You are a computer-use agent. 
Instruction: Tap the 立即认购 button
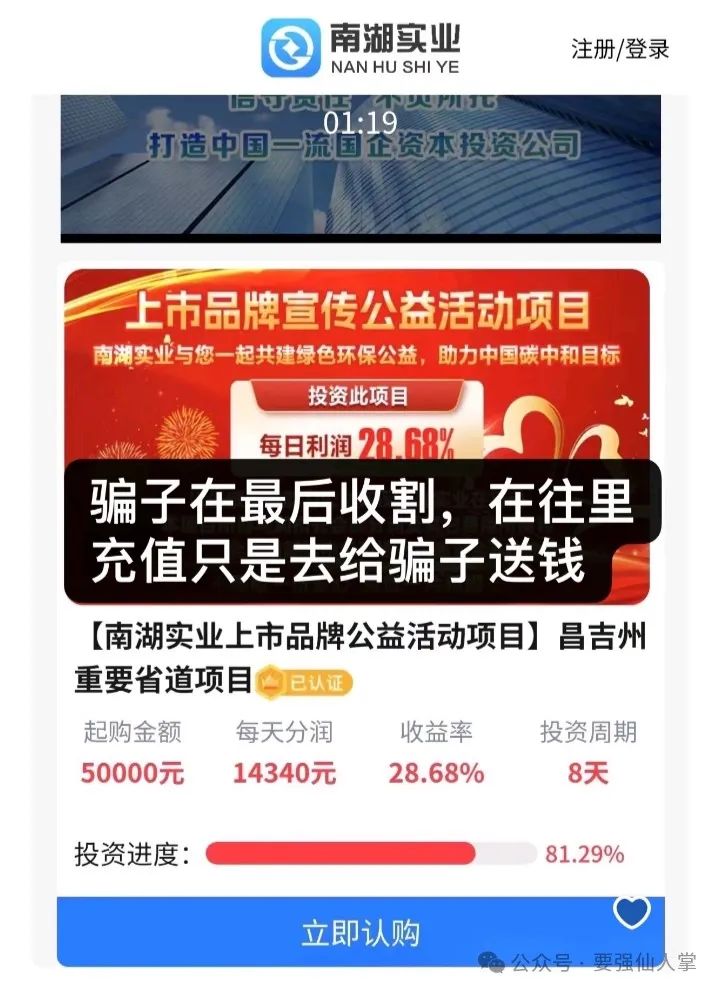coord(360,932)
